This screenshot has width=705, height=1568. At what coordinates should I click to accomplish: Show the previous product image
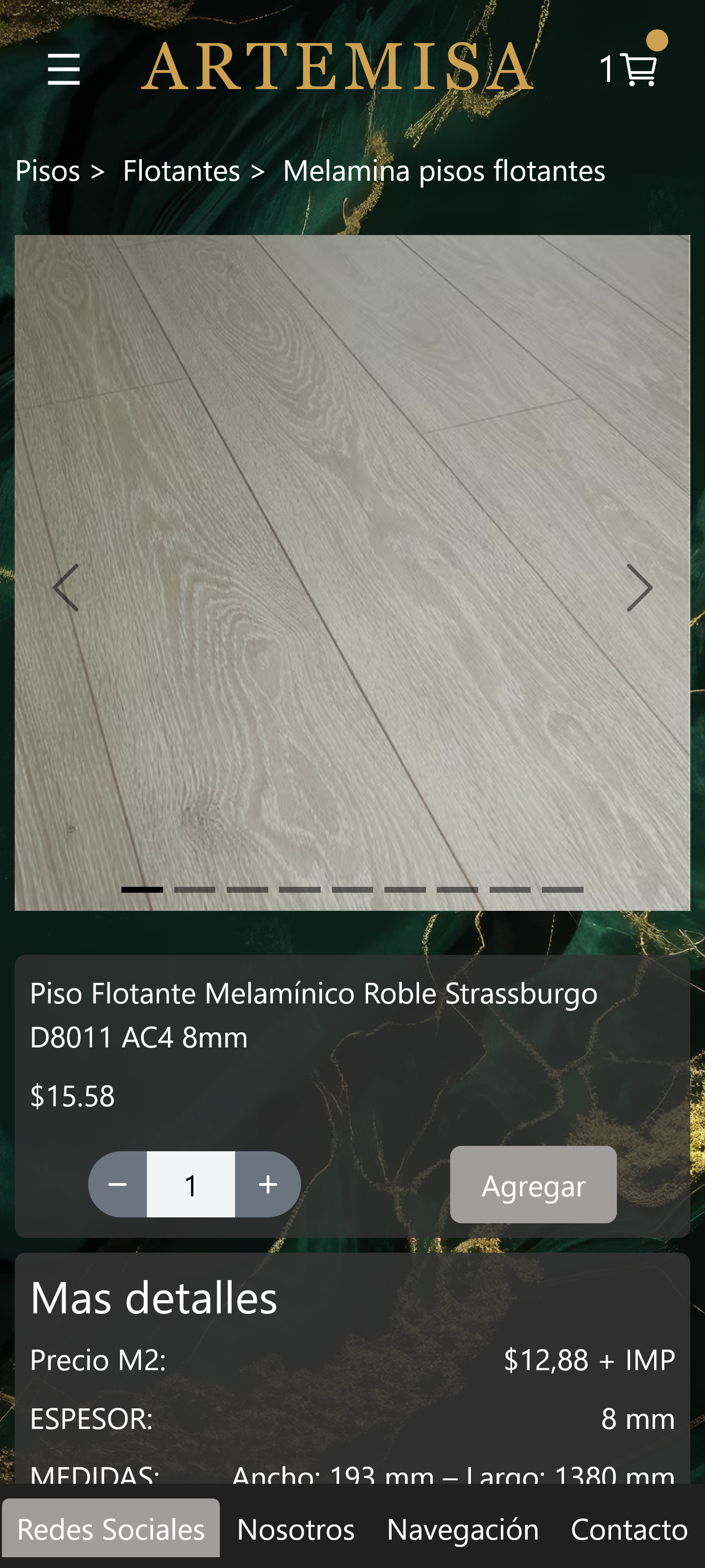(x=66, y=588)
